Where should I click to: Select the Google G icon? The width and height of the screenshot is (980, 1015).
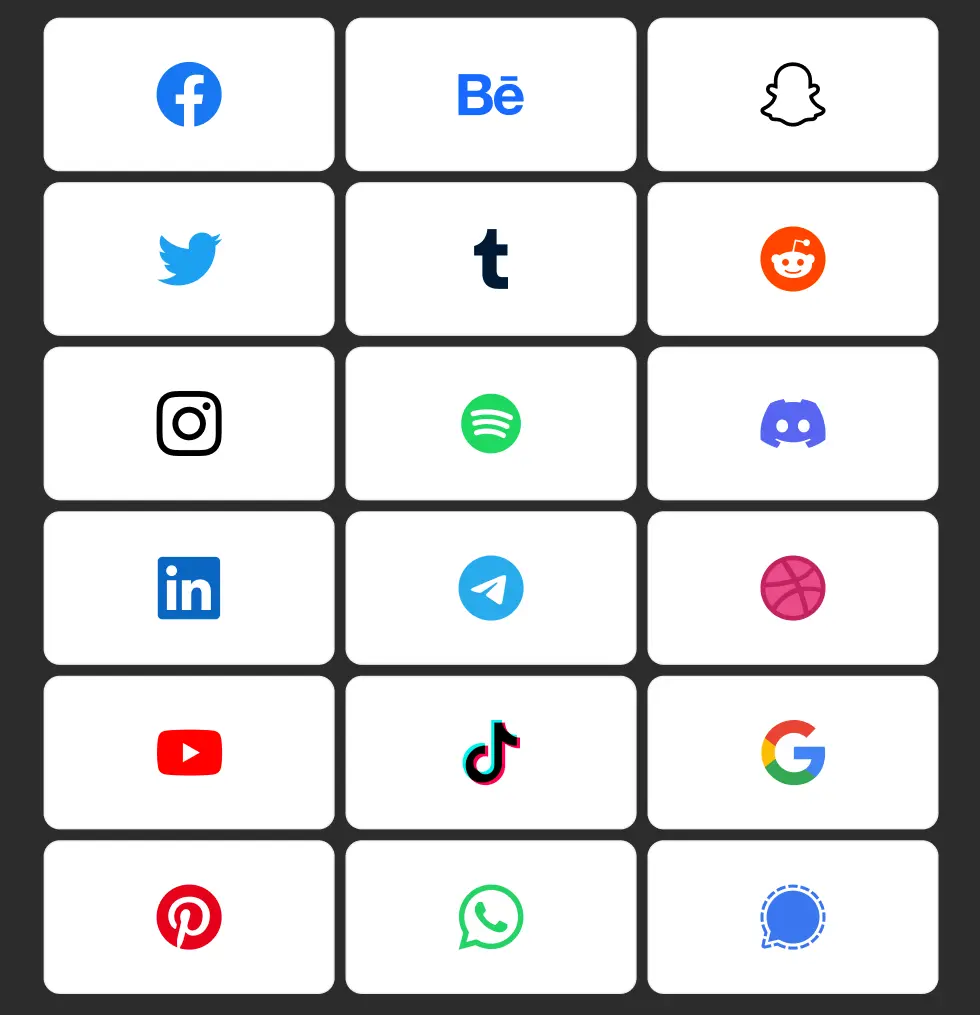(x=792, y=752)
